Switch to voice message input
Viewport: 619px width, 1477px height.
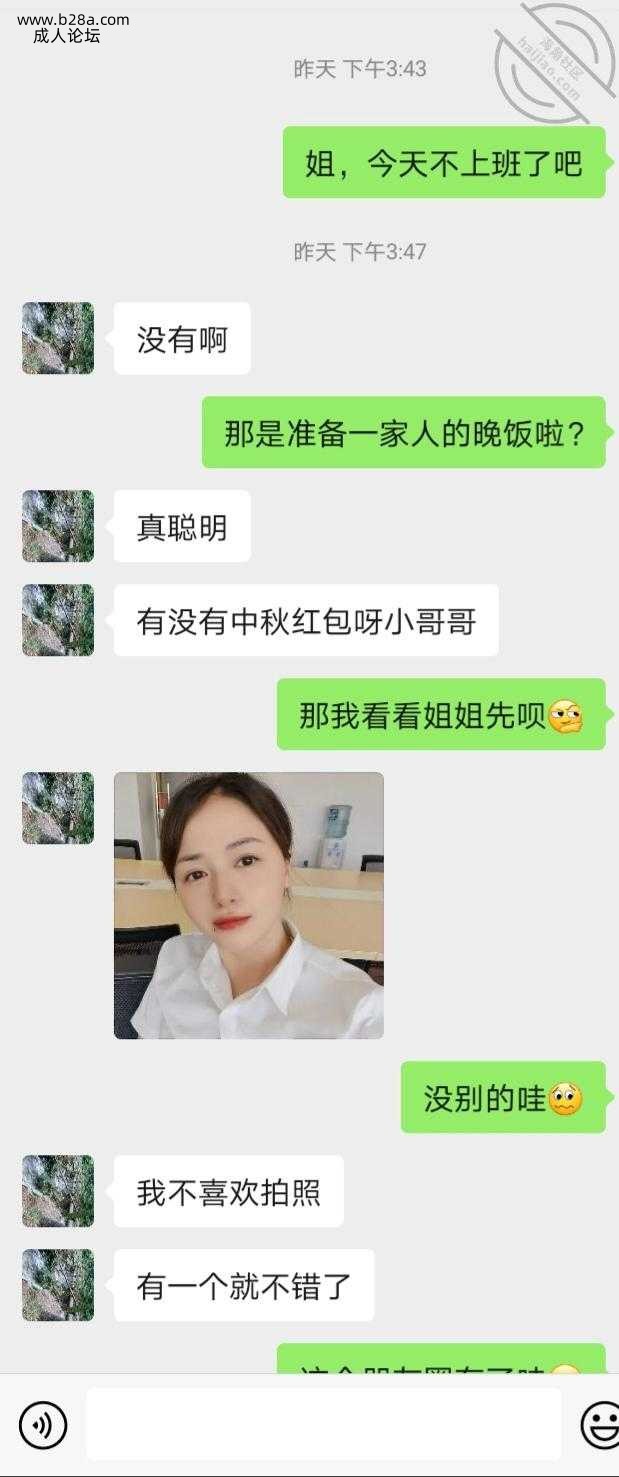43,1424
